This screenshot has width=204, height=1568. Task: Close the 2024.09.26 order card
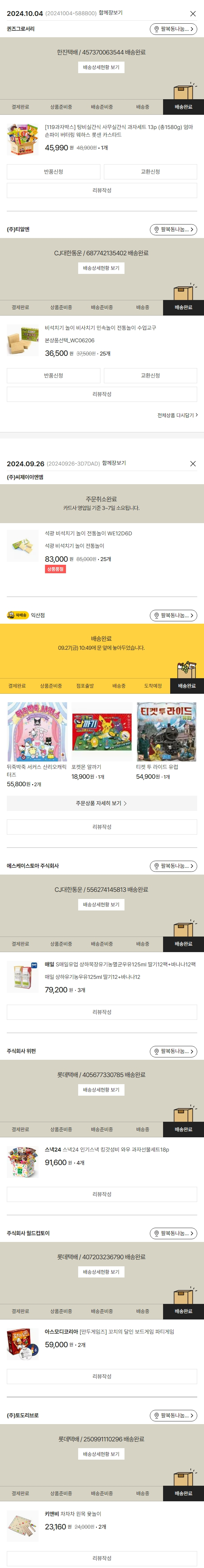click(x=192, y=463)
